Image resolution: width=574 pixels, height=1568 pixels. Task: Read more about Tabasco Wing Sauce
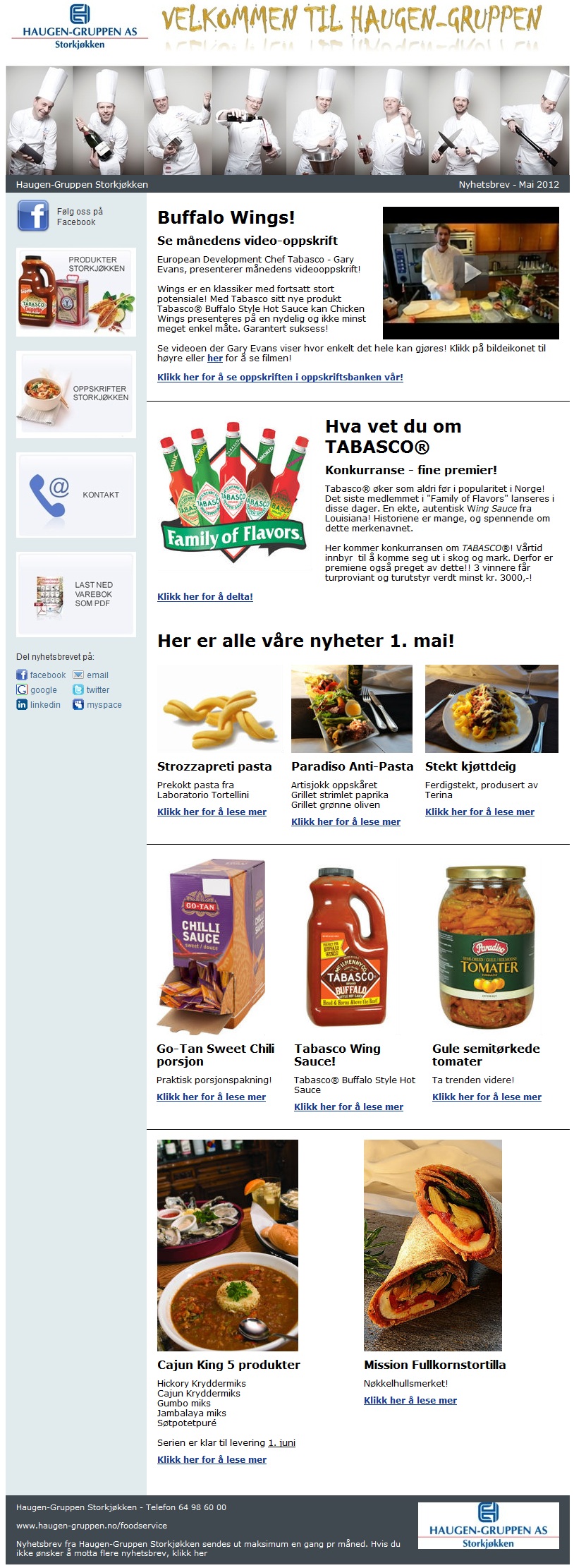point(348,1106)
